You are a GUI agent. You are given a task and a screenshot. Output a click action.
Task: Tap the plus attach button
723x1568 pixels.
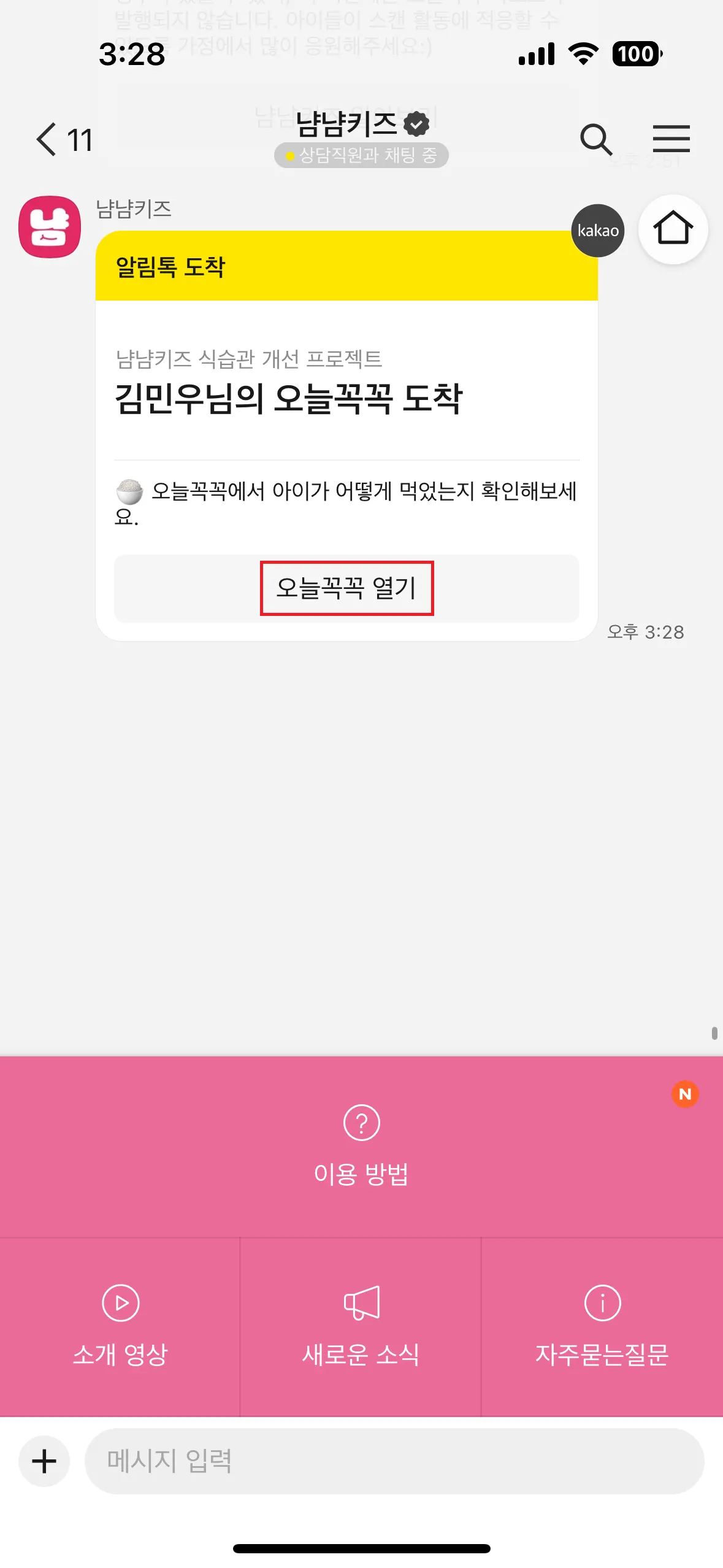click(x=44, y=1461)
